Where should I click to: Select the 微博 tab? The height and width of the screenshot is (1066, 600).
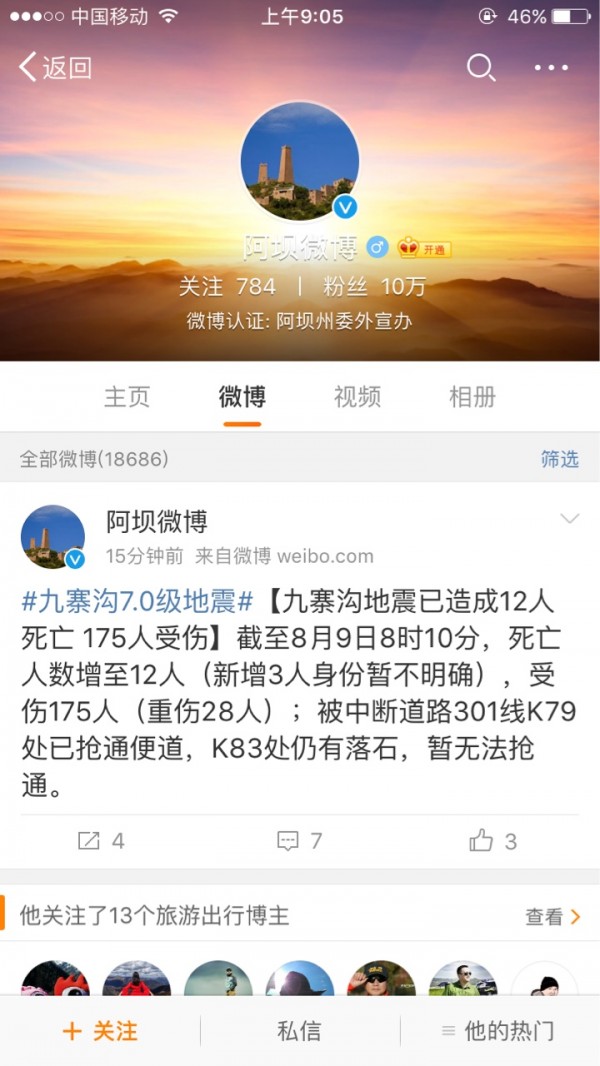tap(242, 397)
